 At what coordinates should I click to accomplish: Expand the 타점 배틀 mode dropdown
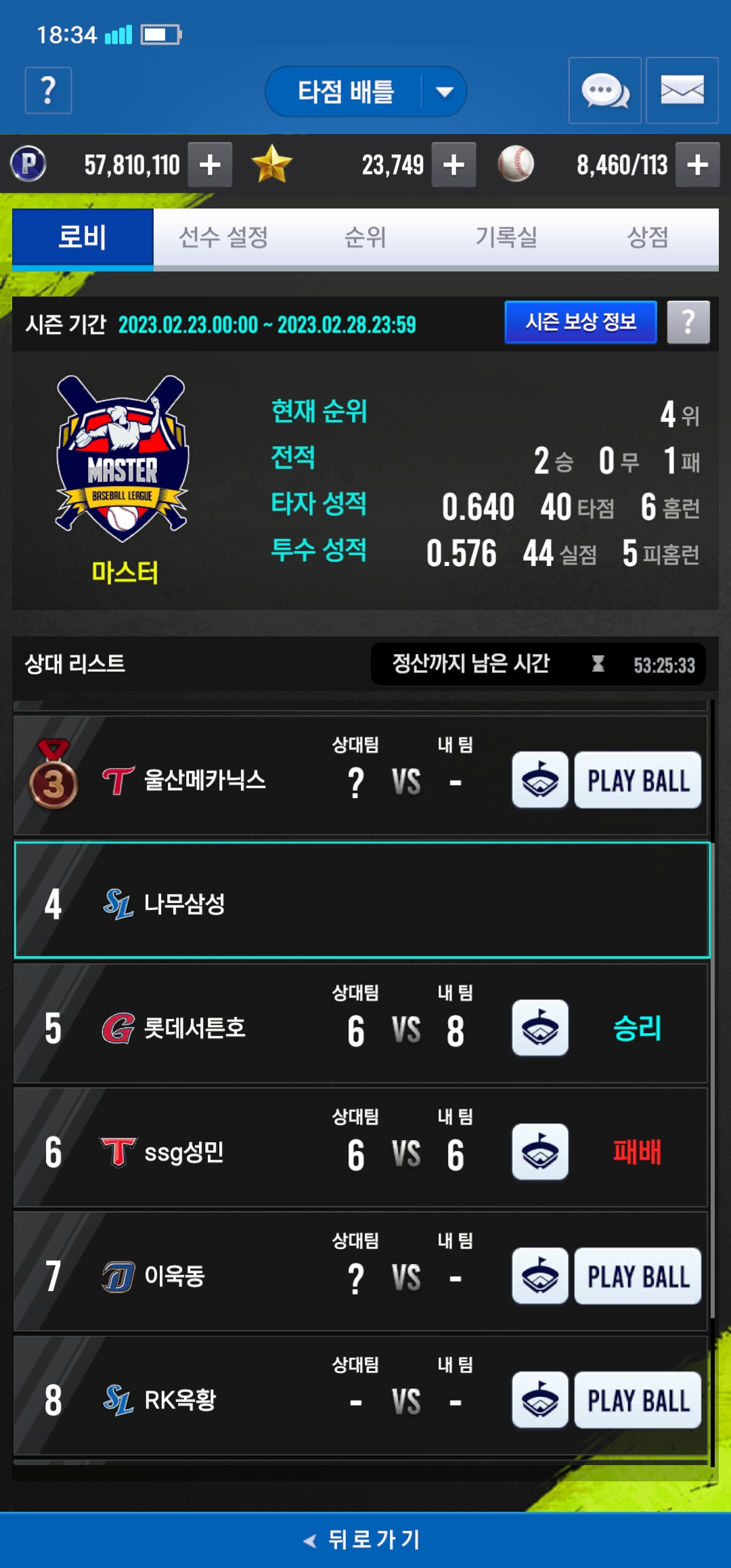pyautogui.click(x=443, y=92)
